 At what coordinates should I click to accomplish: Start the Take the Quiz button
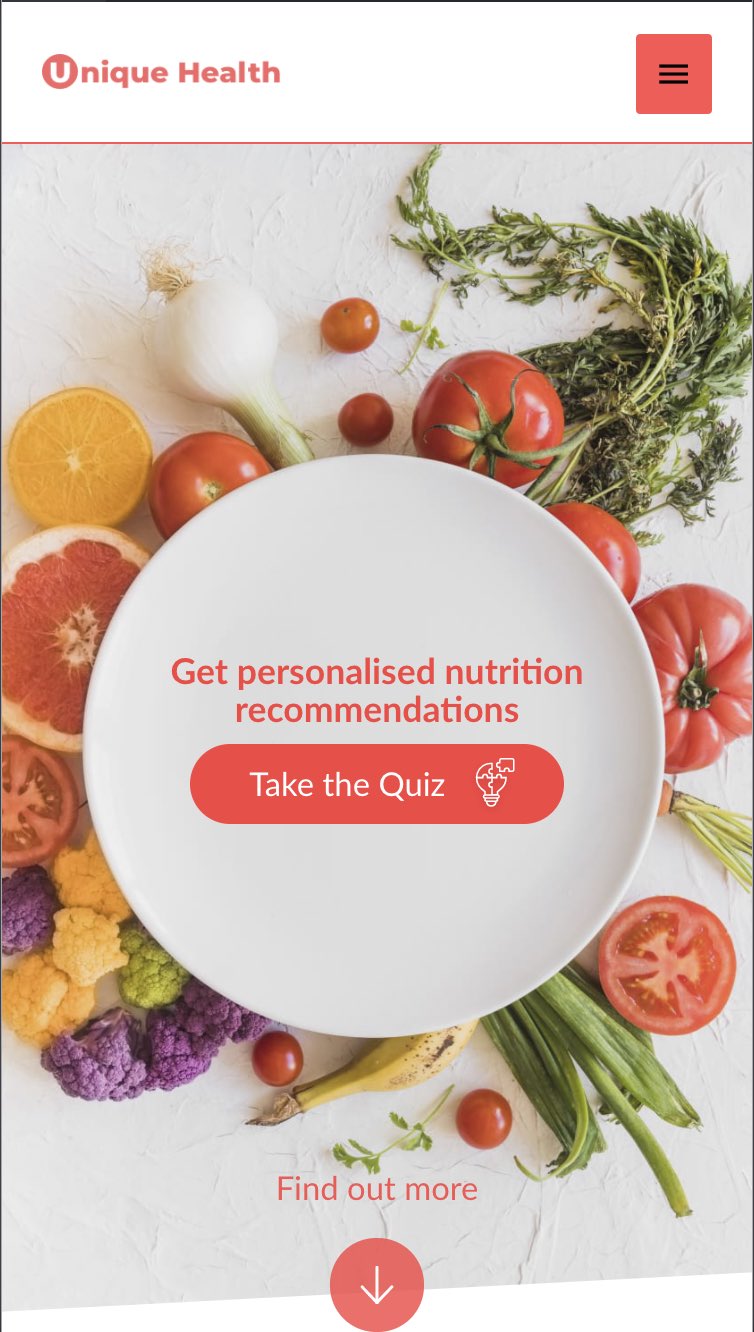tap(377, 784)
